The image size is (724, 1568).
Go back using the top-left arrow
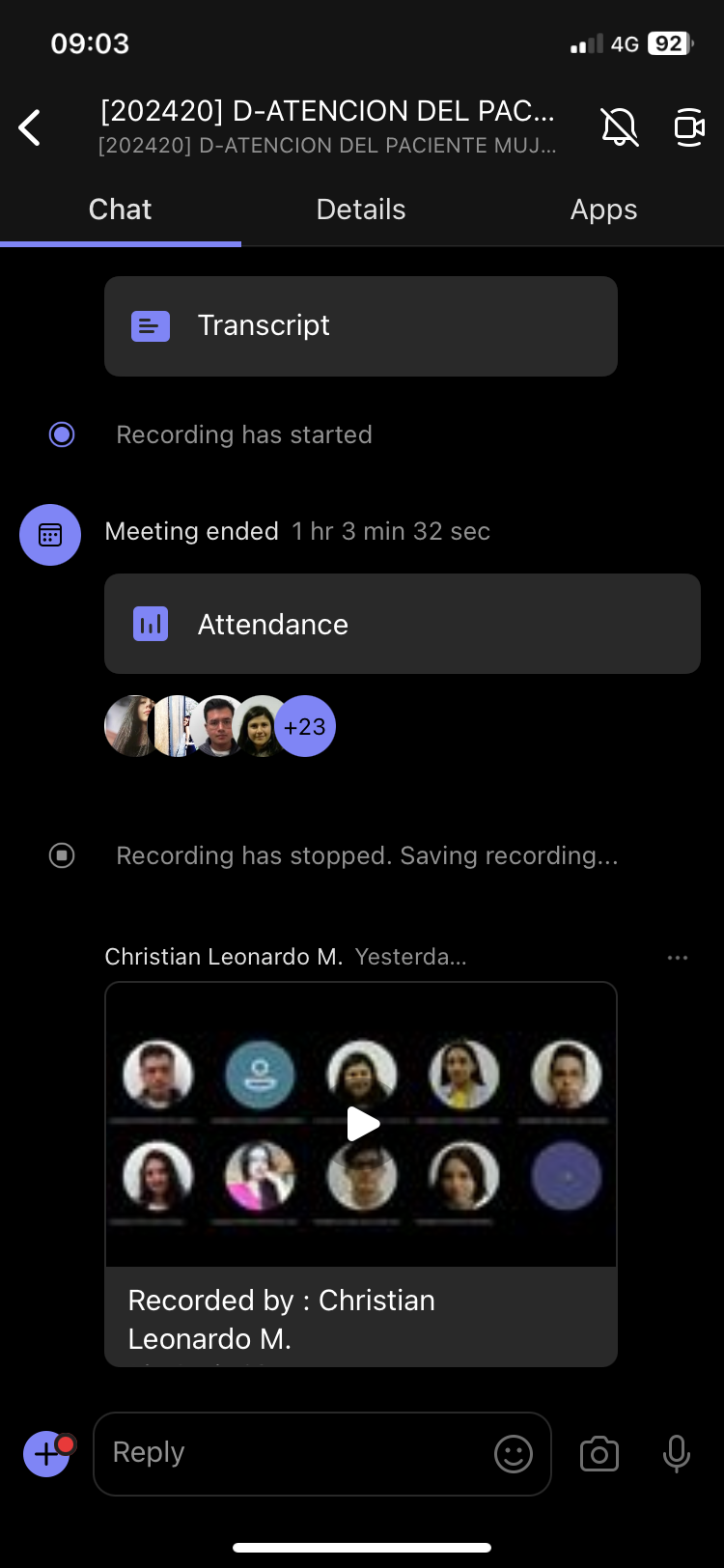30,127
